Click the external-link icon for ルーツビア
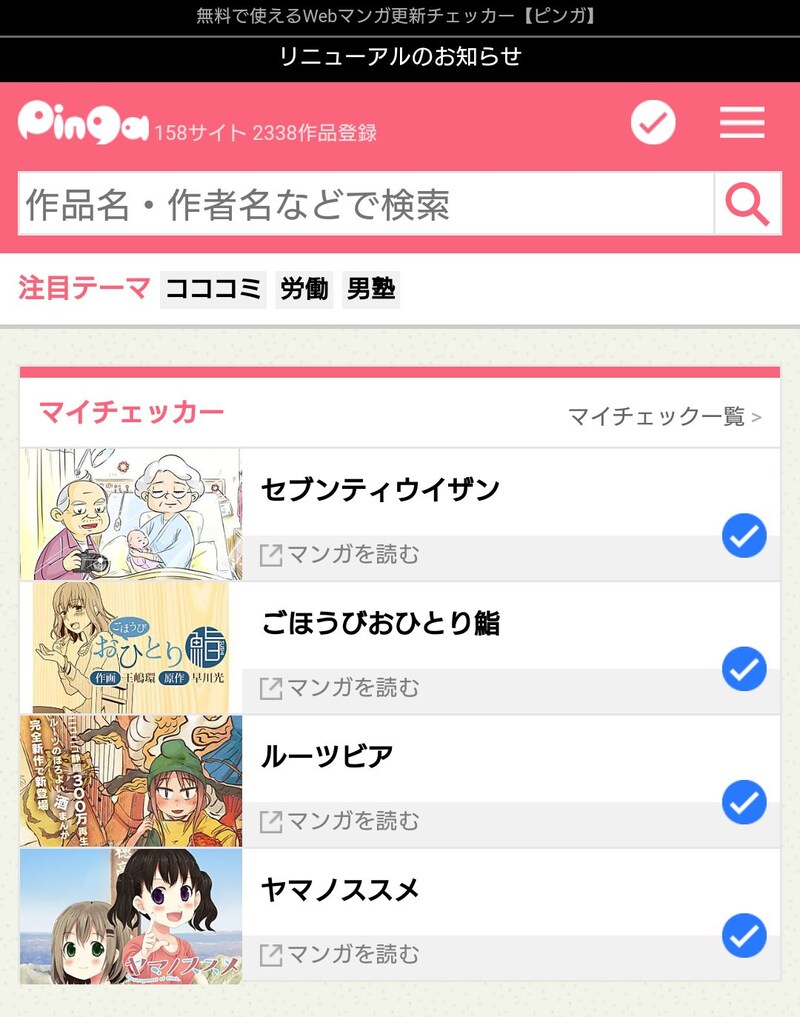 [271, 821]
